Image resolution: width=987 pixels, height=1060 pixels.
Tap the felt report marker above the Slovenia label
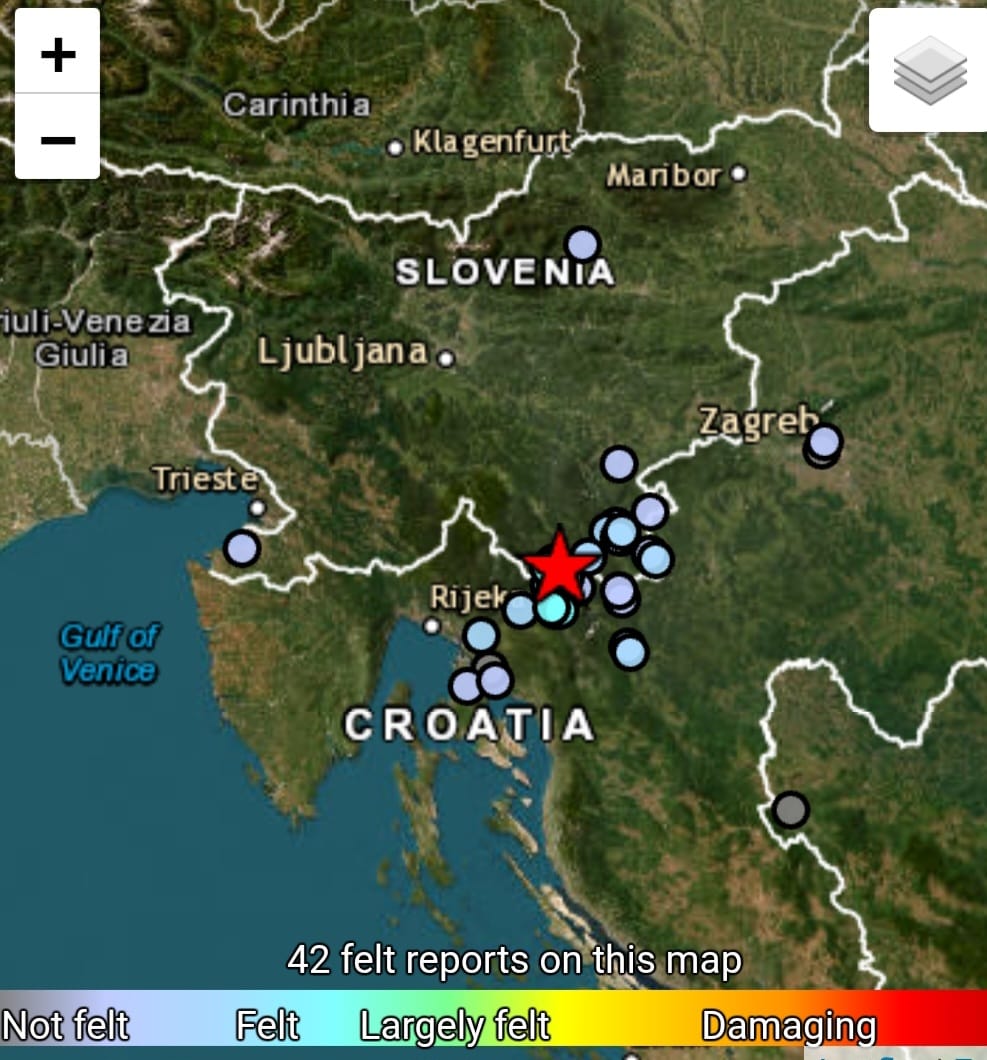(582, 243)
